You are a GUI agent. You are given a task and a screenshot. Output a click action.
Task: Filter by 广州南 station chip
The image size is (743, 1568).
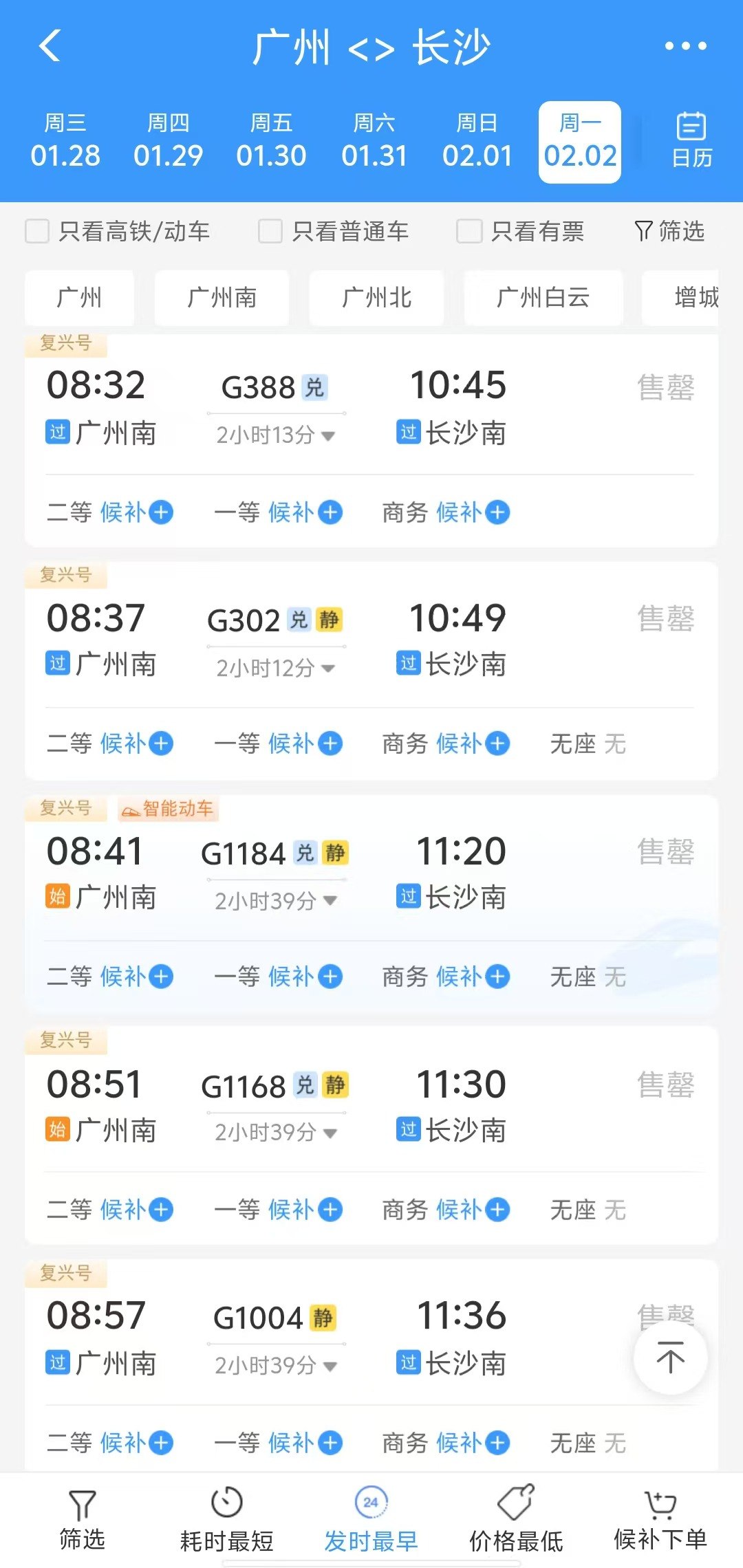point(222,298)
